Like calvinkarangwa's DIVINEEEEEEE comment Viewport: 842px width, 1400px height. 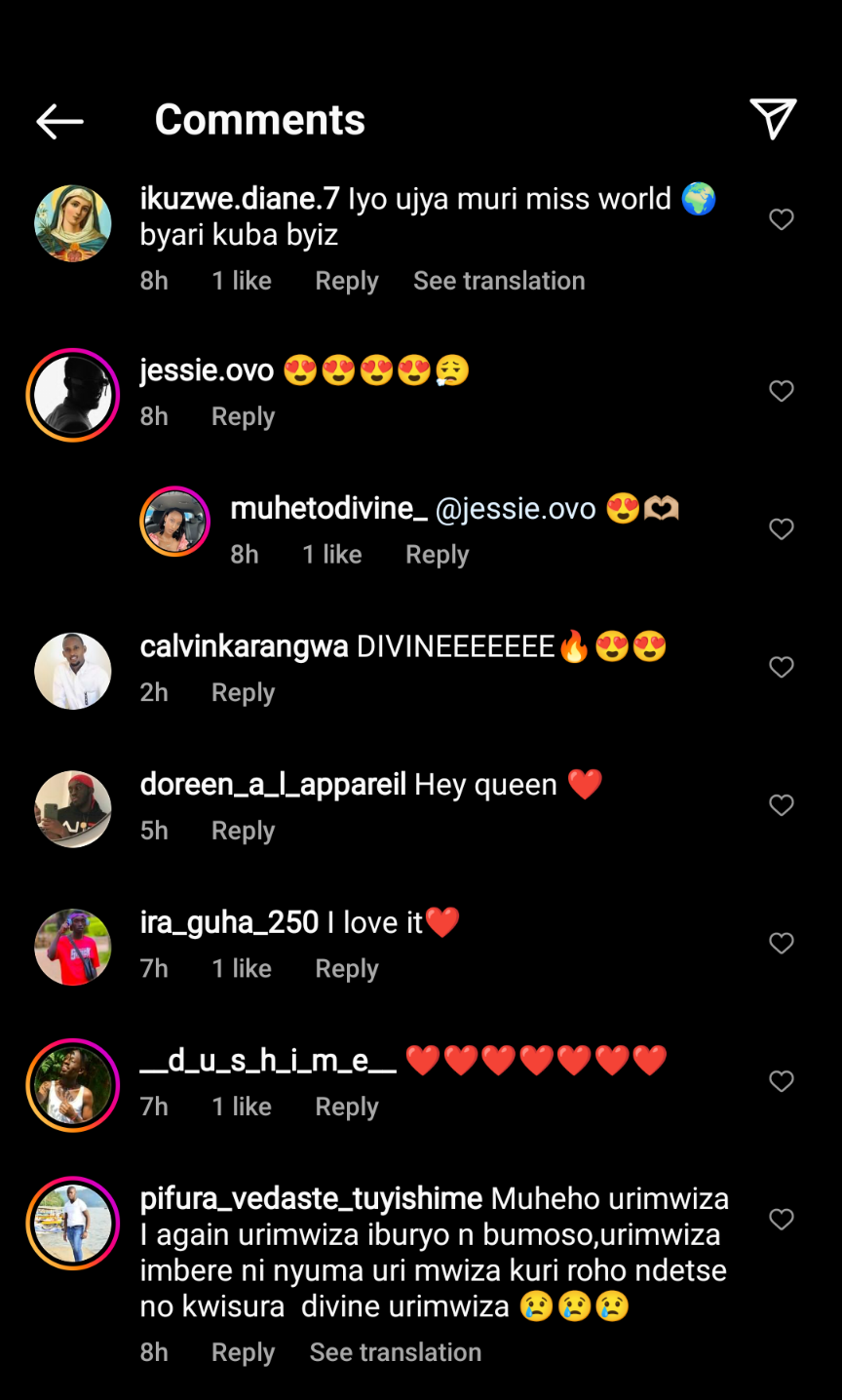[782, 667]
